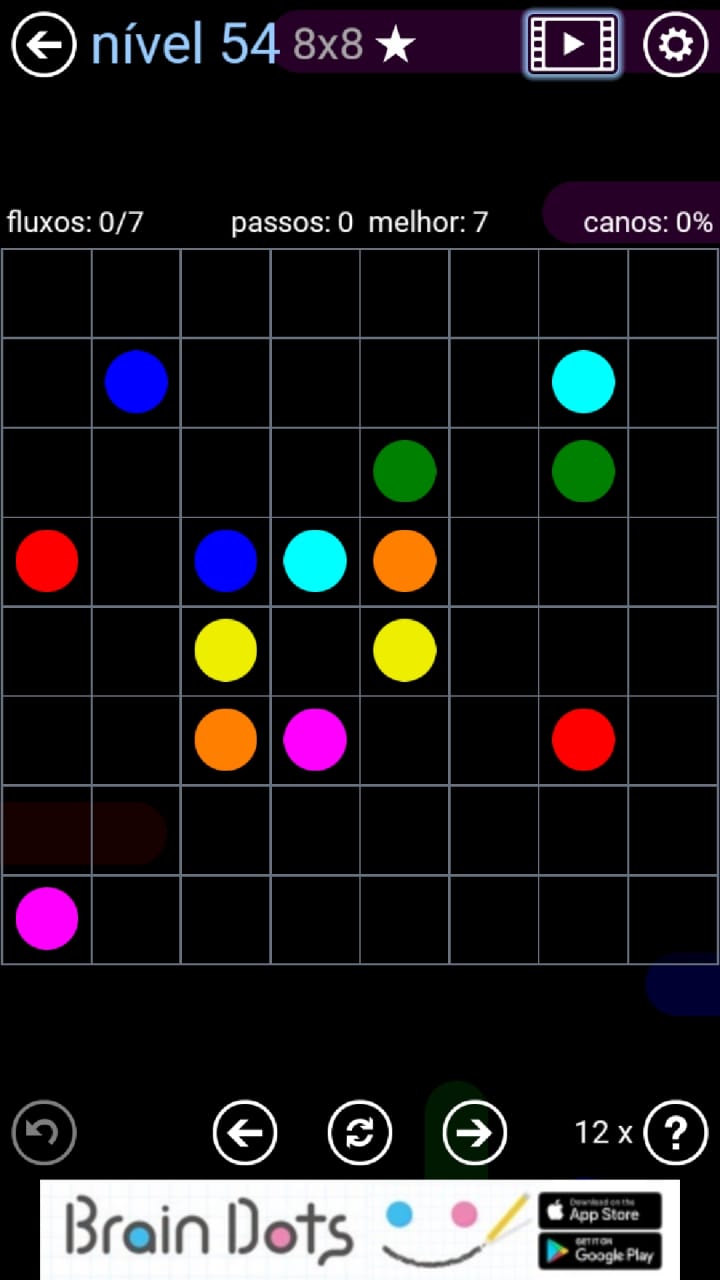
Task: Go to the previous level
Action: point(245,1133)
